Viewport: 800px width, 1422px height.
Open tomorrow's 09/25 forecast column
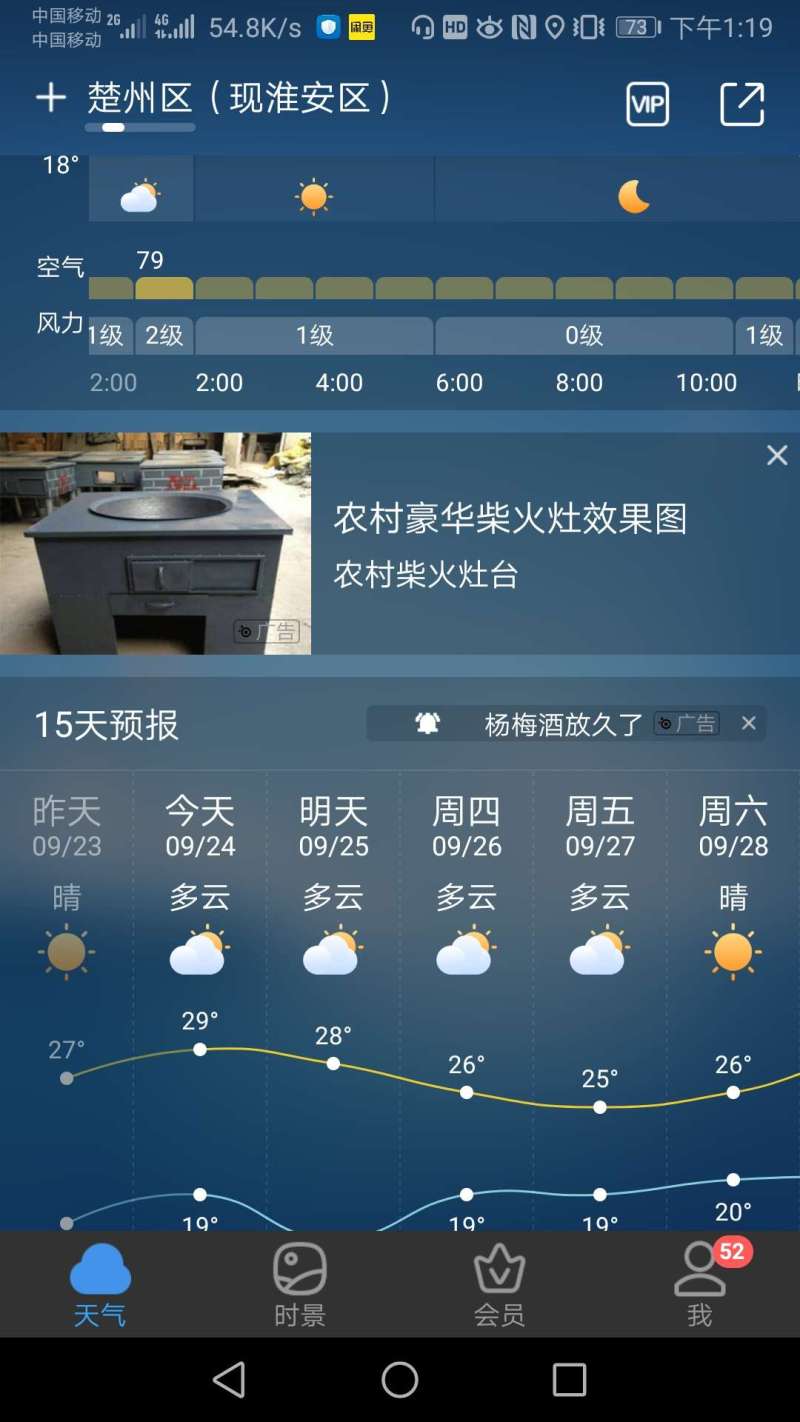click(x=334, y=1000)
